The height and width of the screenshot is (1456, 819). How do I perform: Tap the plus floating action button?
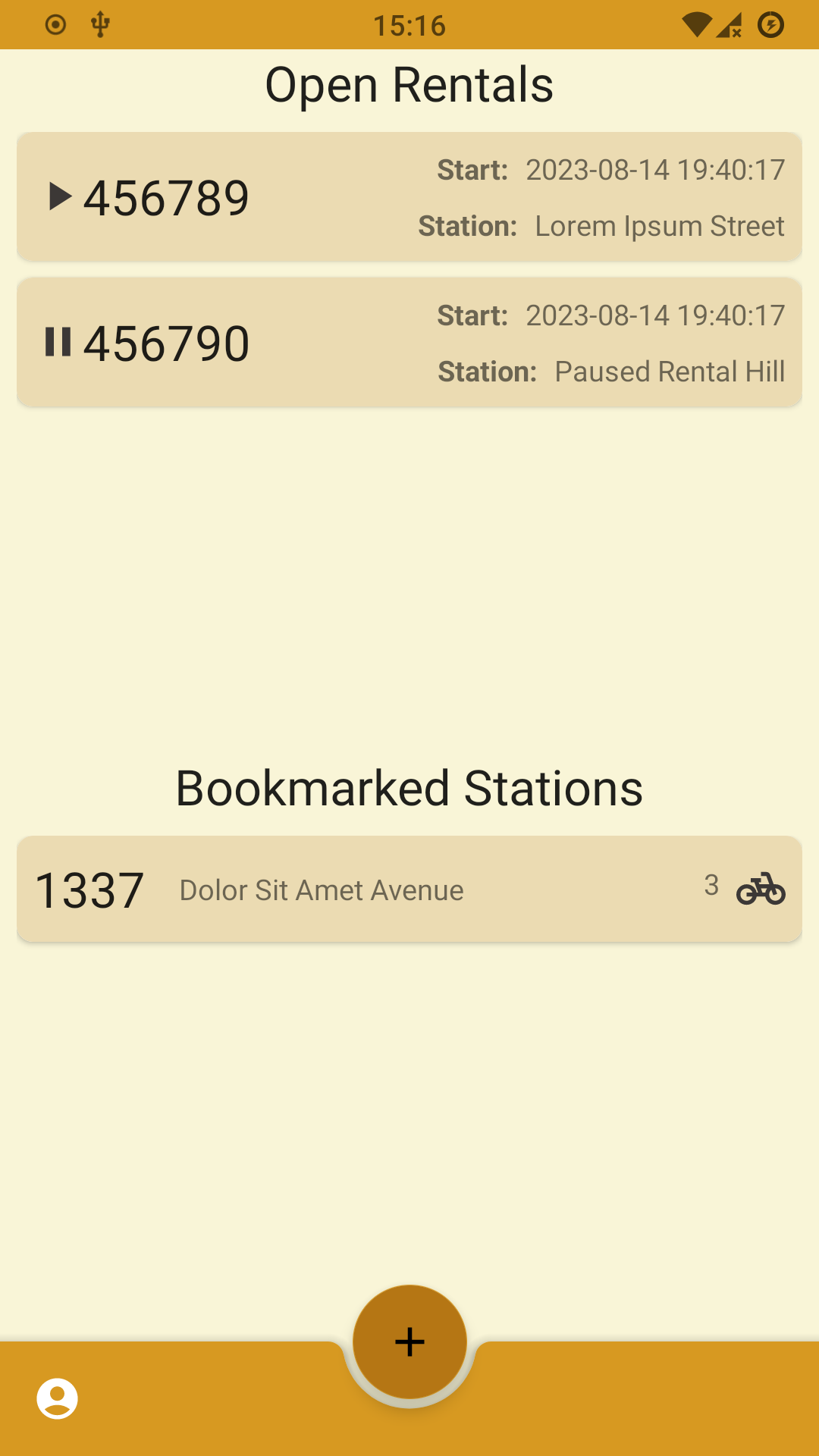[x=409, y=1341]
